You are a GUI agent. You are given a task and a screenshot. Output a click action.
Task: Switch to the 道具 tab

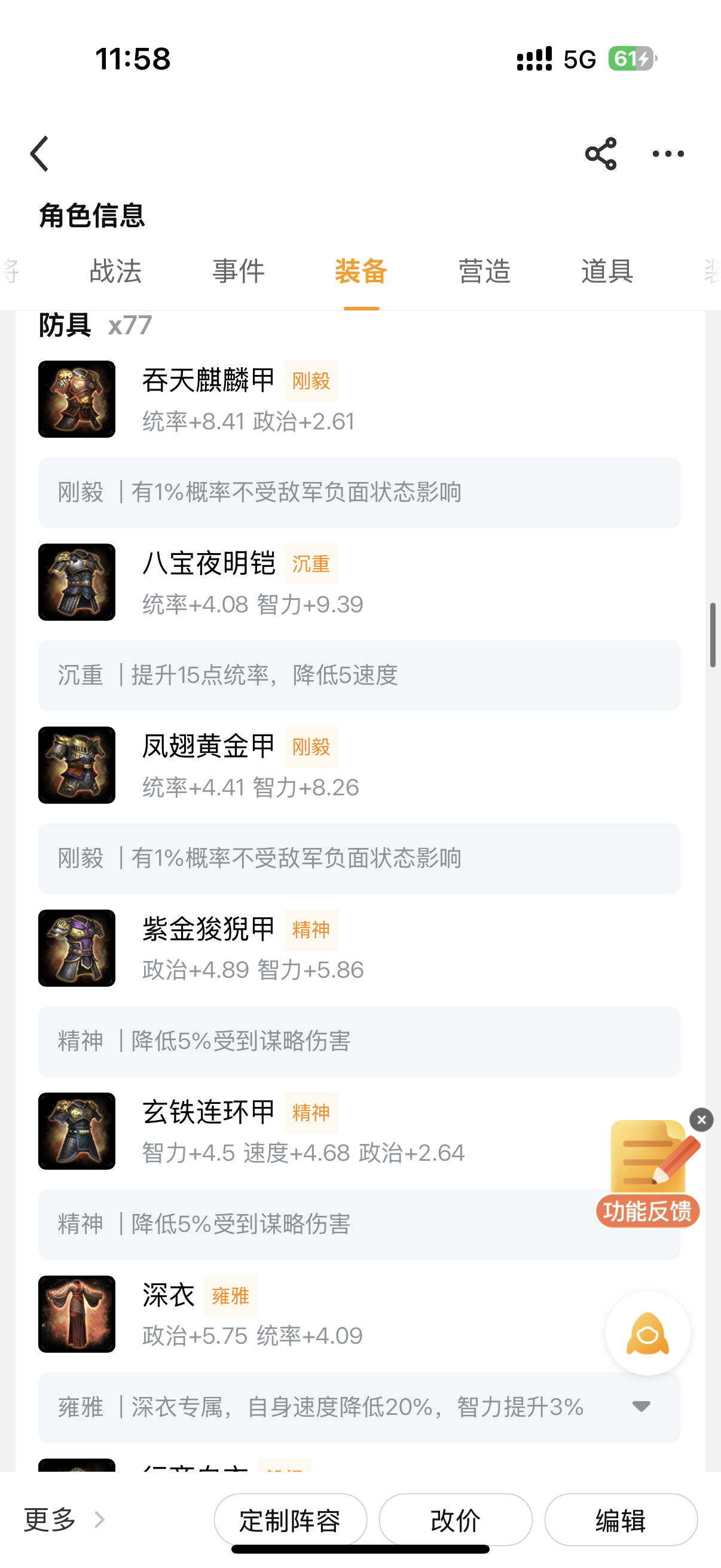(607, 271)
